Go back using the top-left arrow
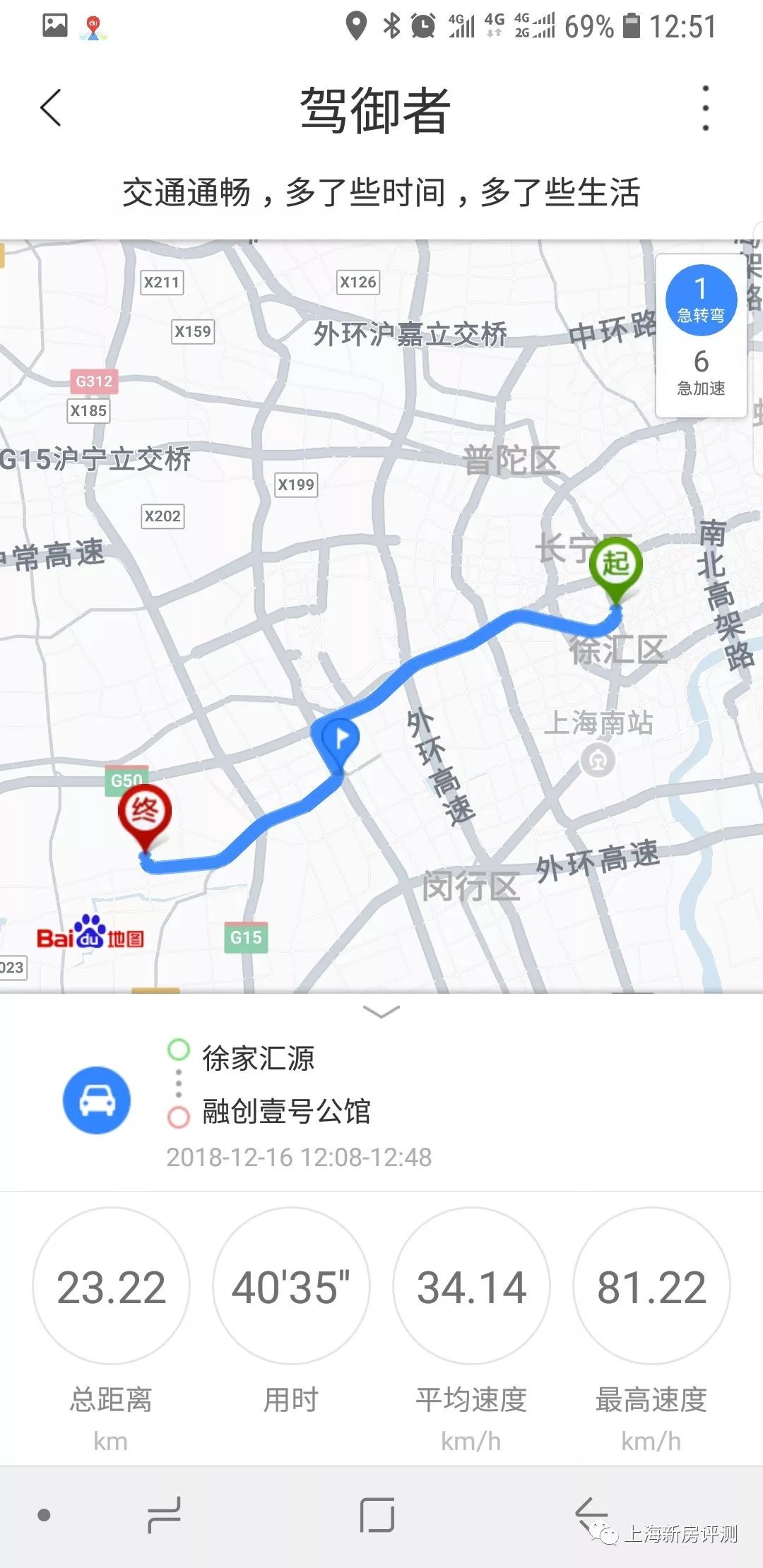The height and width of the screenshot is (1568, 763). [x=51, y=108]
